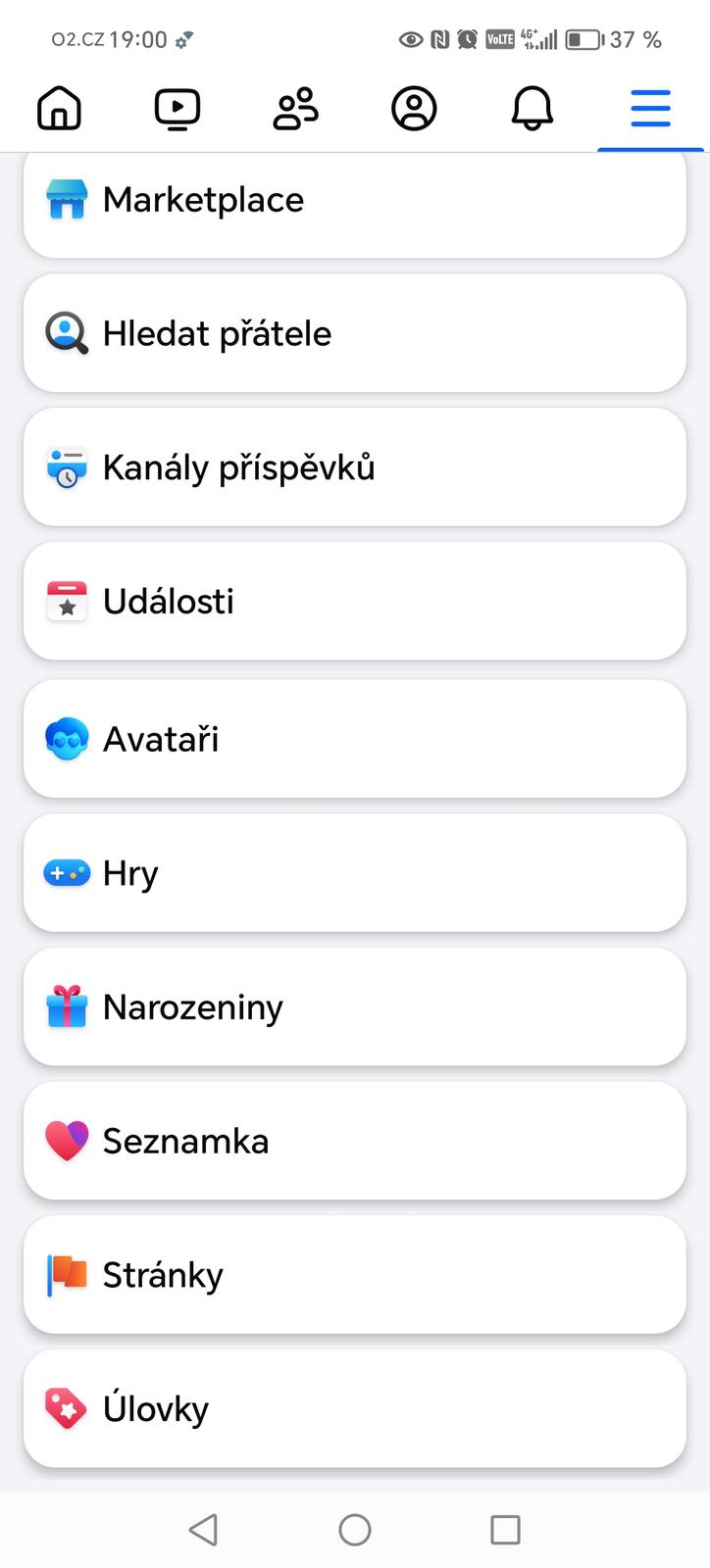The height and width of the screenshot is (1568, 710).
Task: Open the notifications bell
Action: click(532, 108)
